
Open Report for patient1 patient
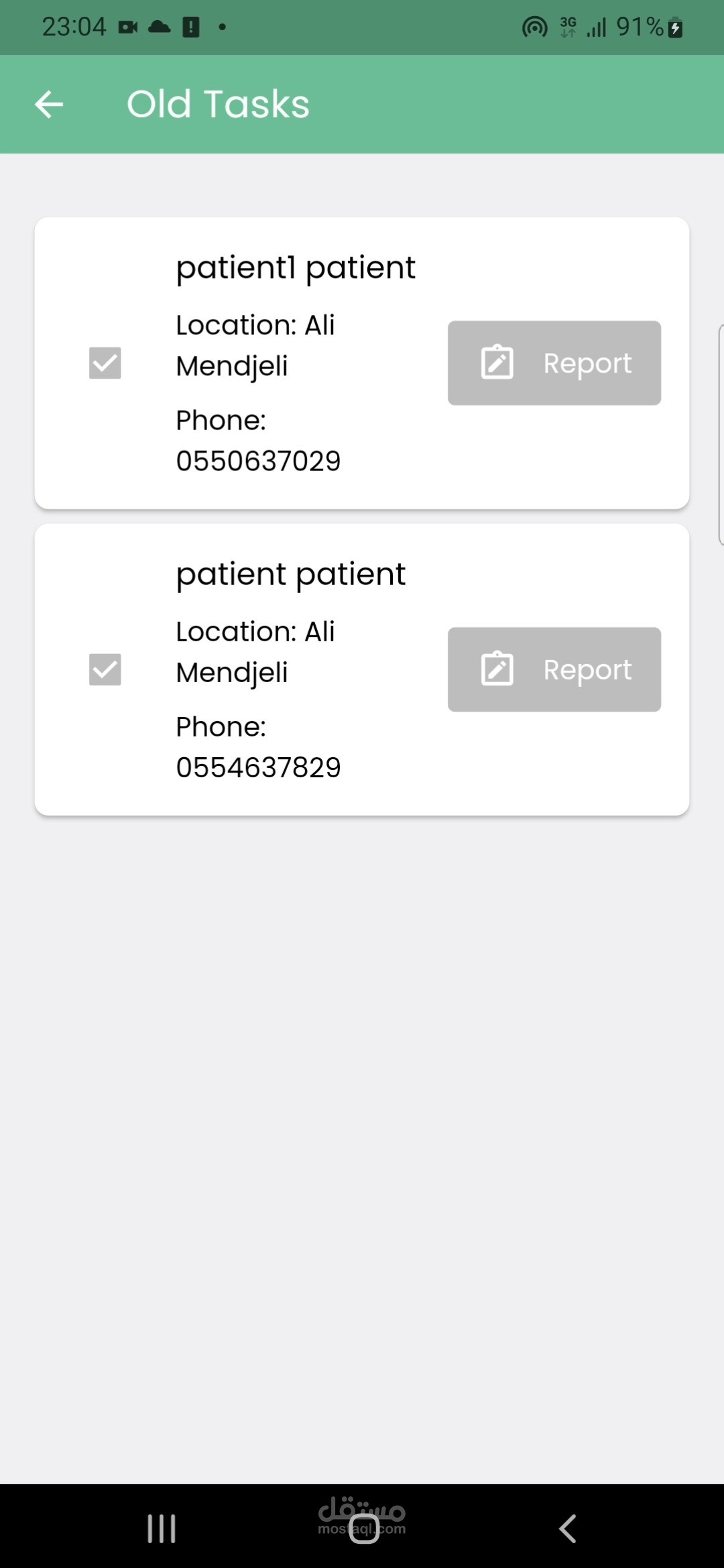[554, 363]
